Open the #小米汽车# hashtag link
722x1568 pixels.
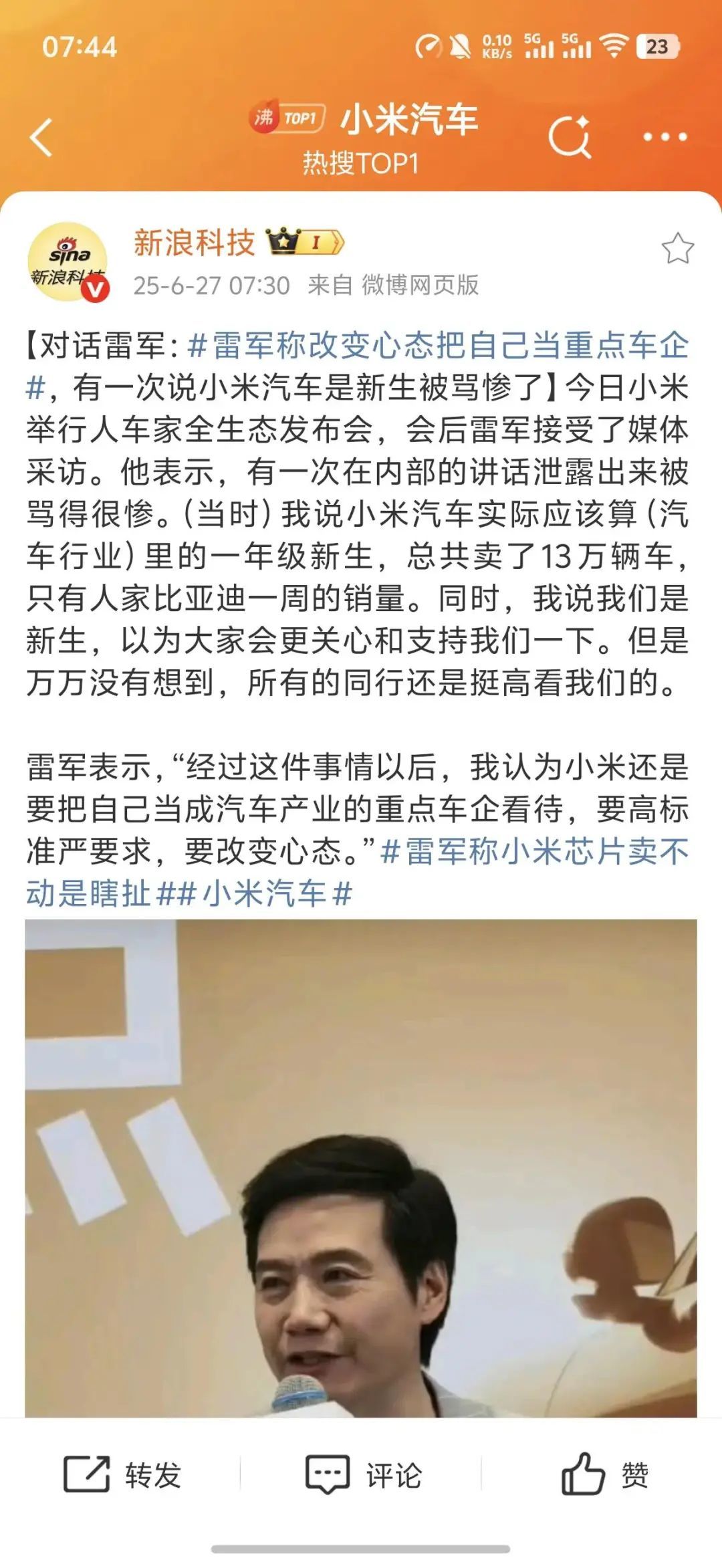tap(267, 894)
